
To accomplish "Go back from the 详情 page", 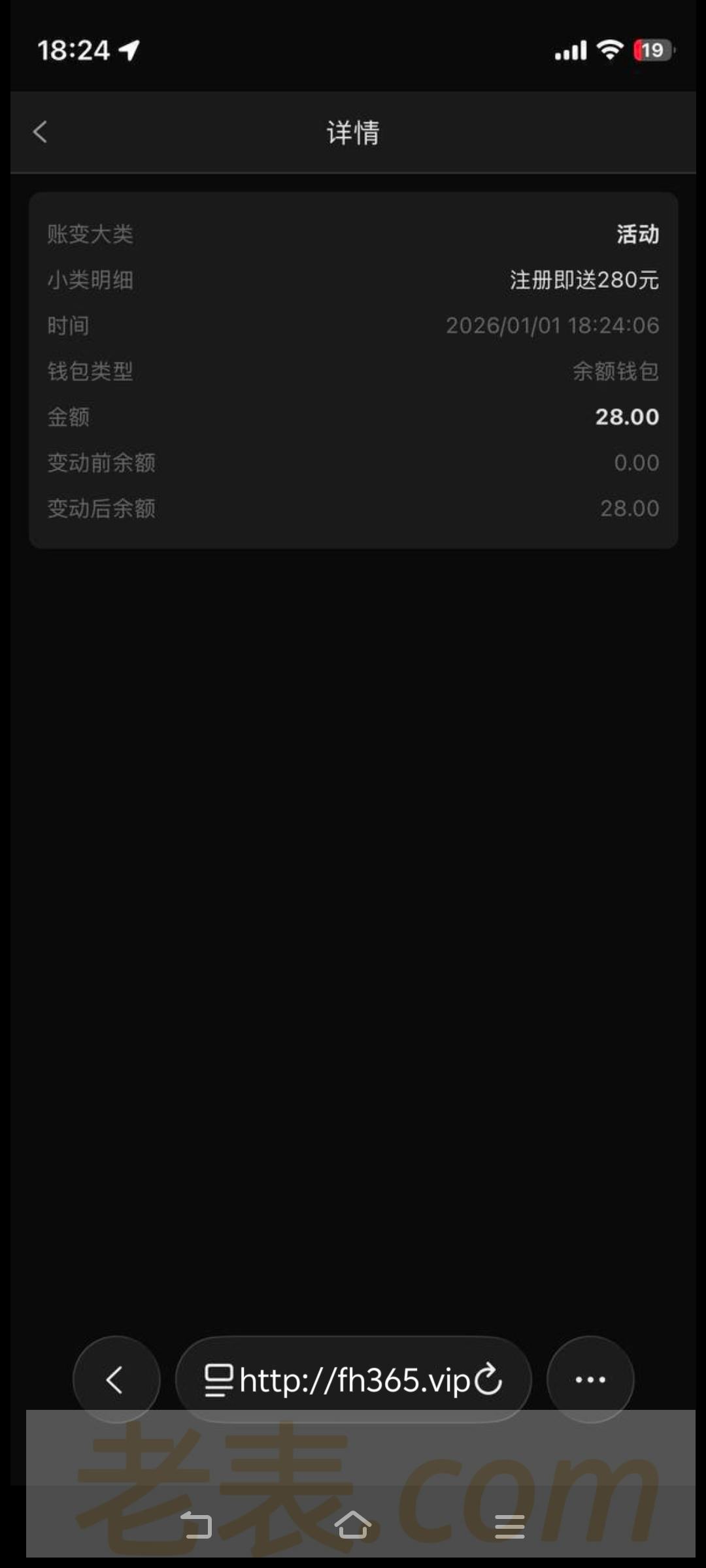I will pos(41,132).
